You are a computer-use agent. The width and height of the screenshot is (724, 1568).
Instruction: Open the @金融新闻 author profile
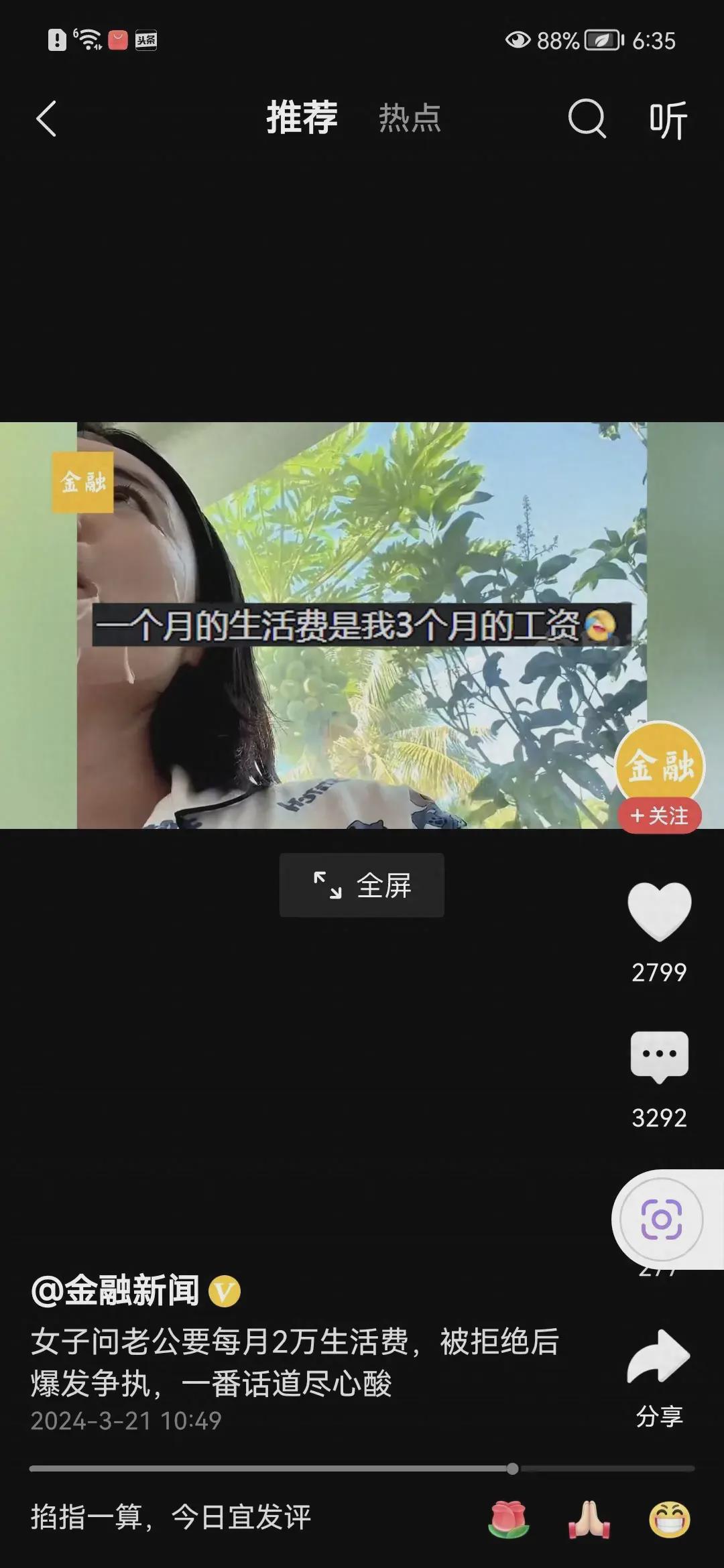click(115, 1290)
